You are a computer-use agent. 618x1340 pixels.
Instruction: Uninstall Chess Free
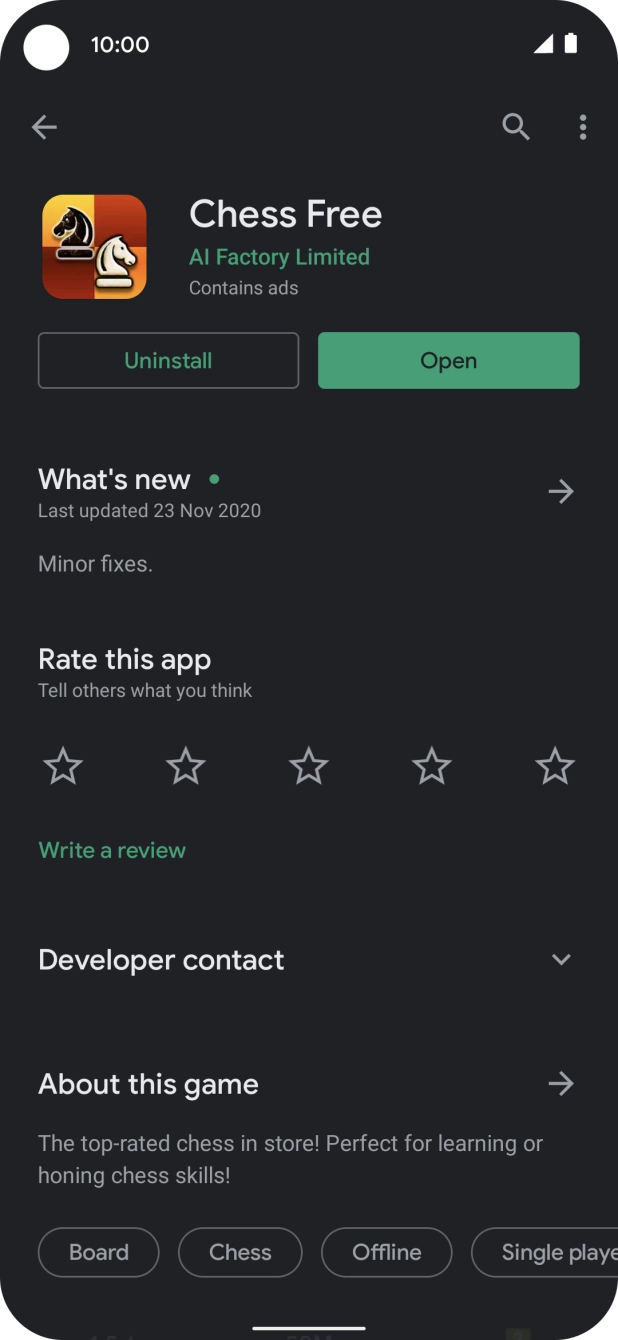(168, 360)
